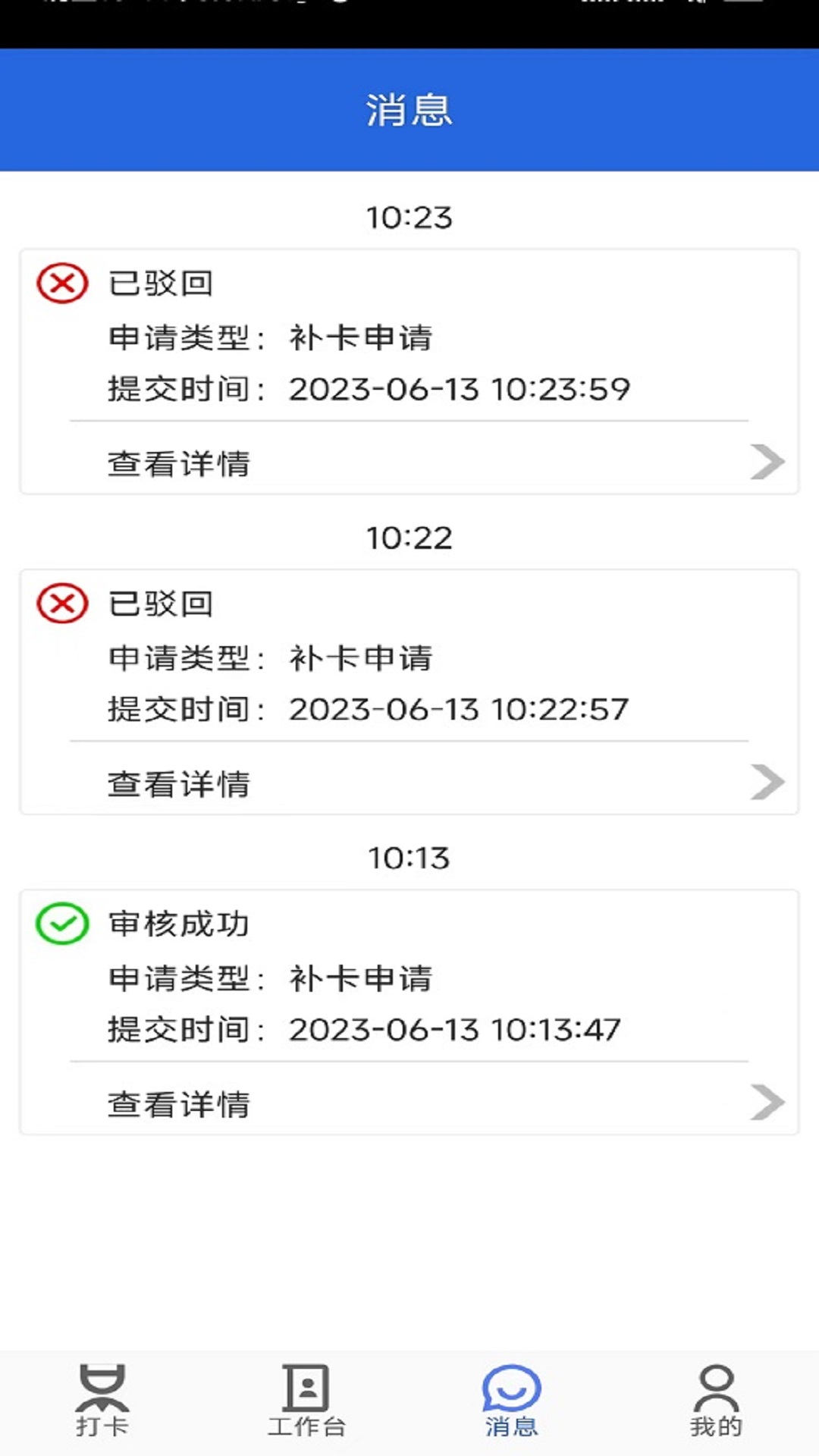Viewport: 819px width, 1456px height.
Task: Open 查看详情 link on the 10:23 rejection
Action: pos(180,464)
